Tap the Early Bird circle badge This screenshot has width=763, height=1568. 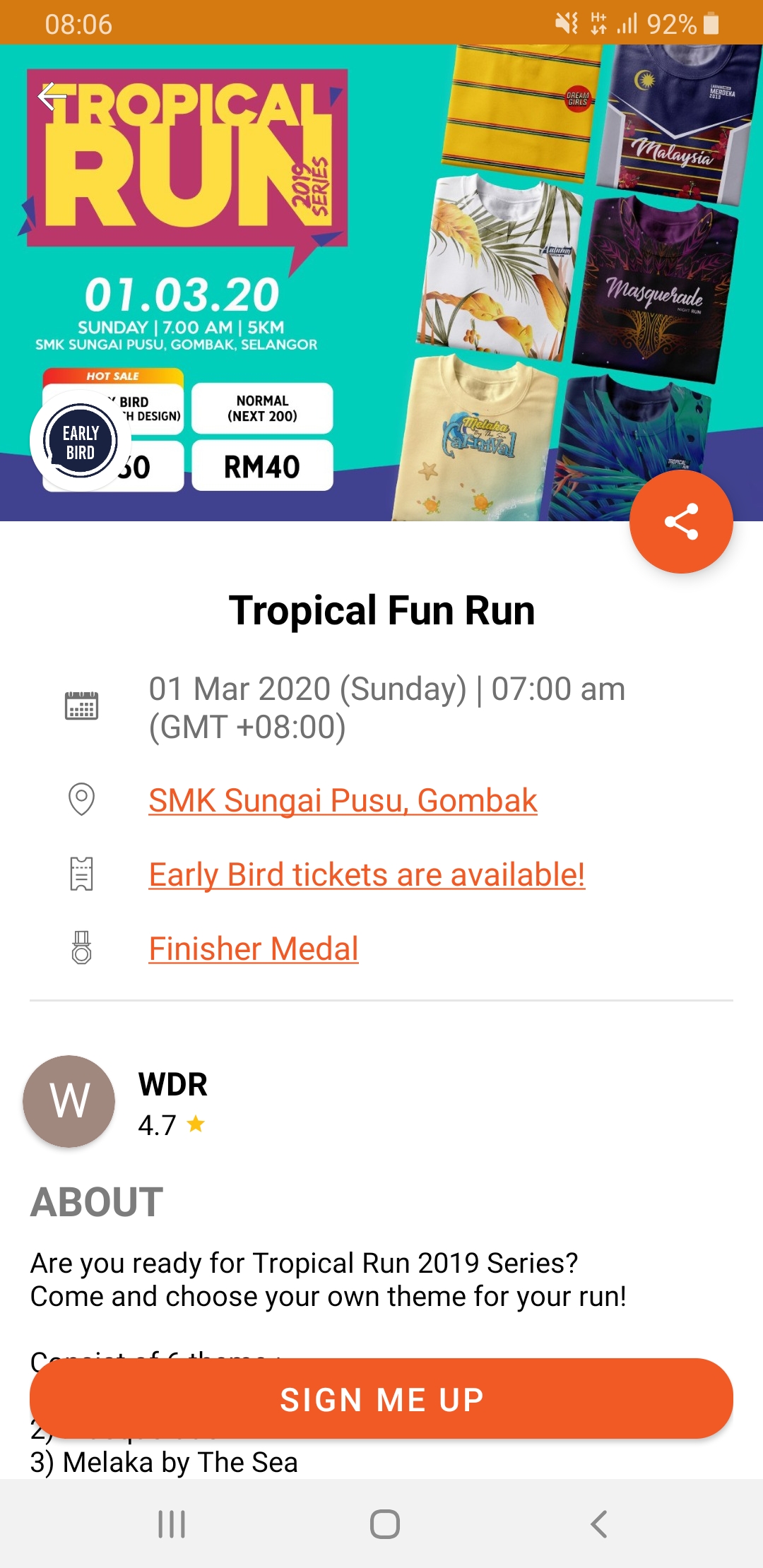(x=81, y=441)
